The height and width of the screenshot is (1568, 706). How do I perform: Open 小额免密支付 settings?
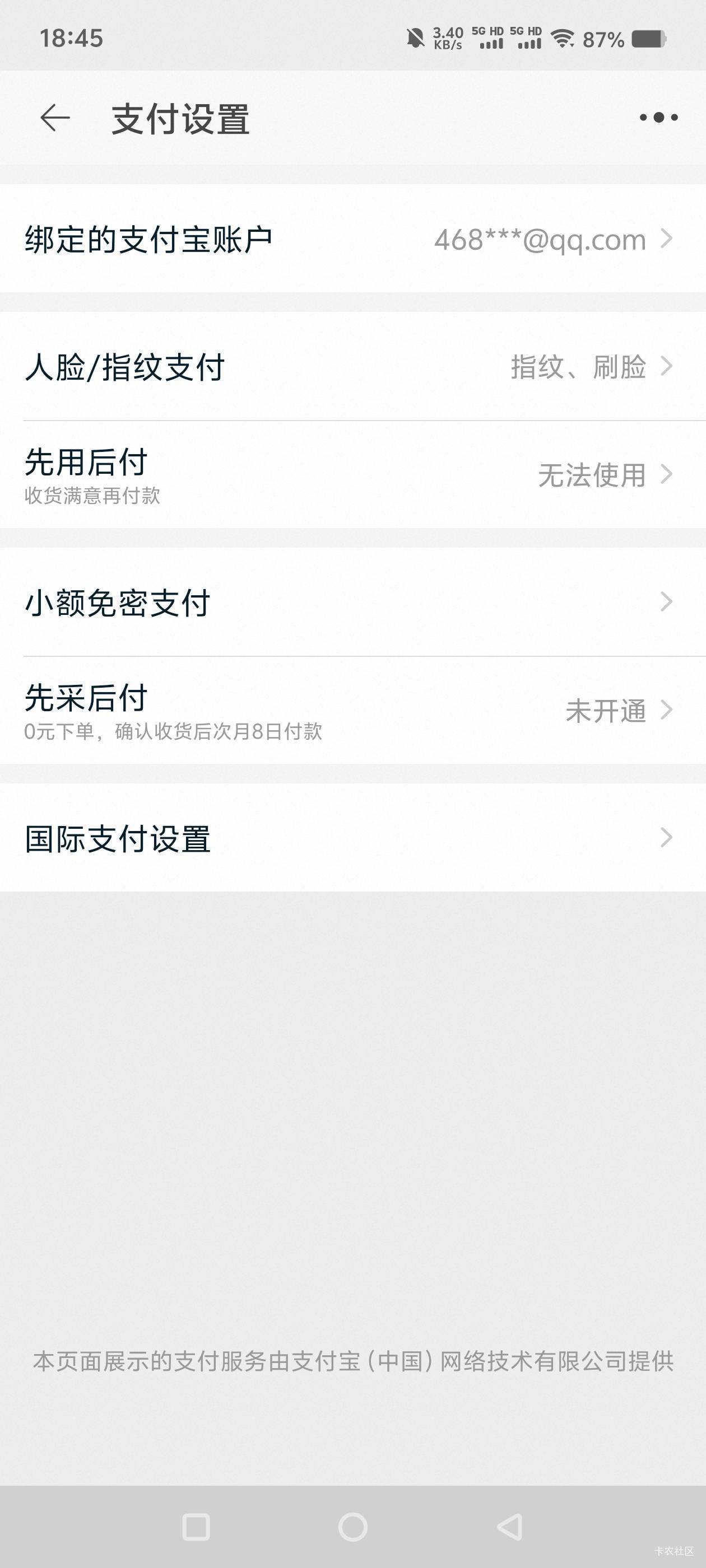coord(354,602)
